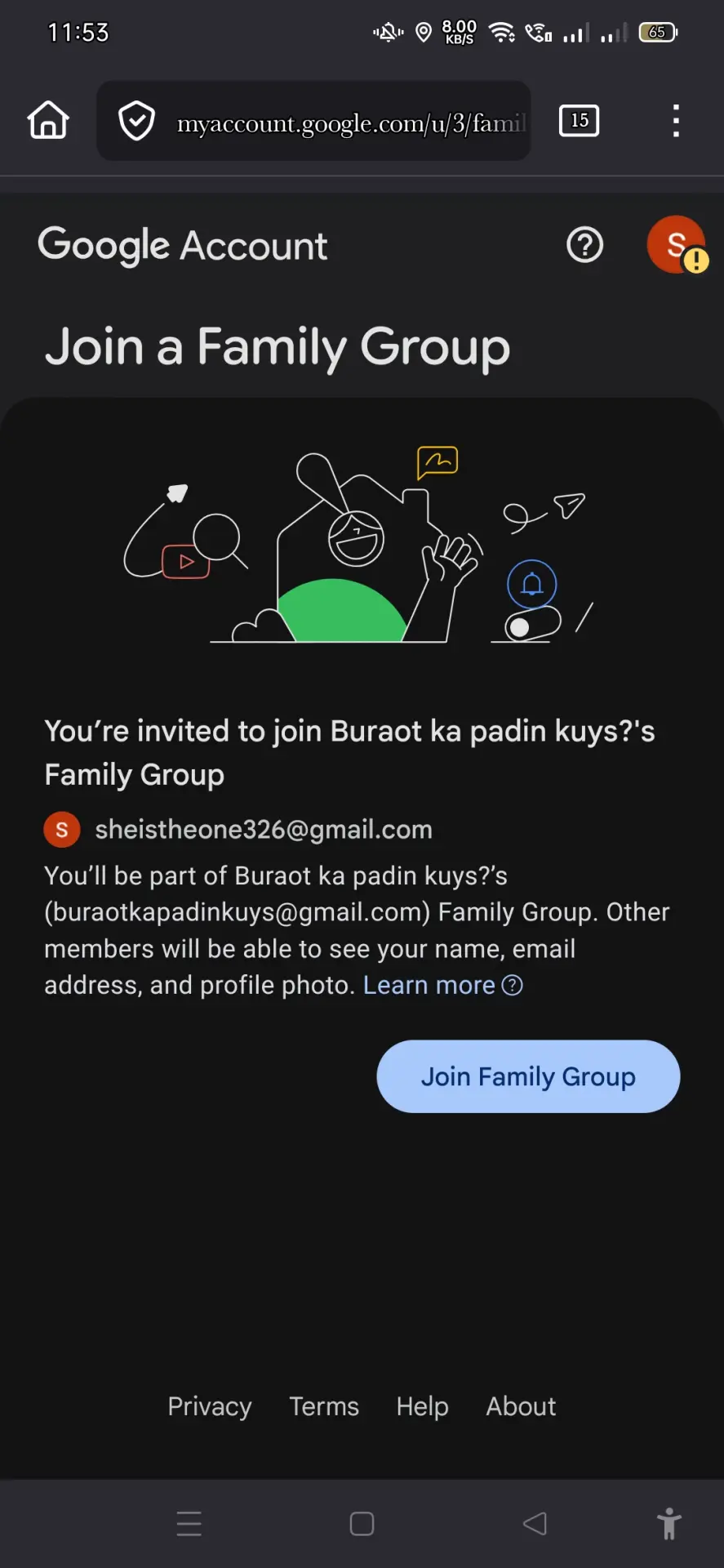Show site security shield info
This screenshot has height=1568, width=724.
[x=136, y=121]
